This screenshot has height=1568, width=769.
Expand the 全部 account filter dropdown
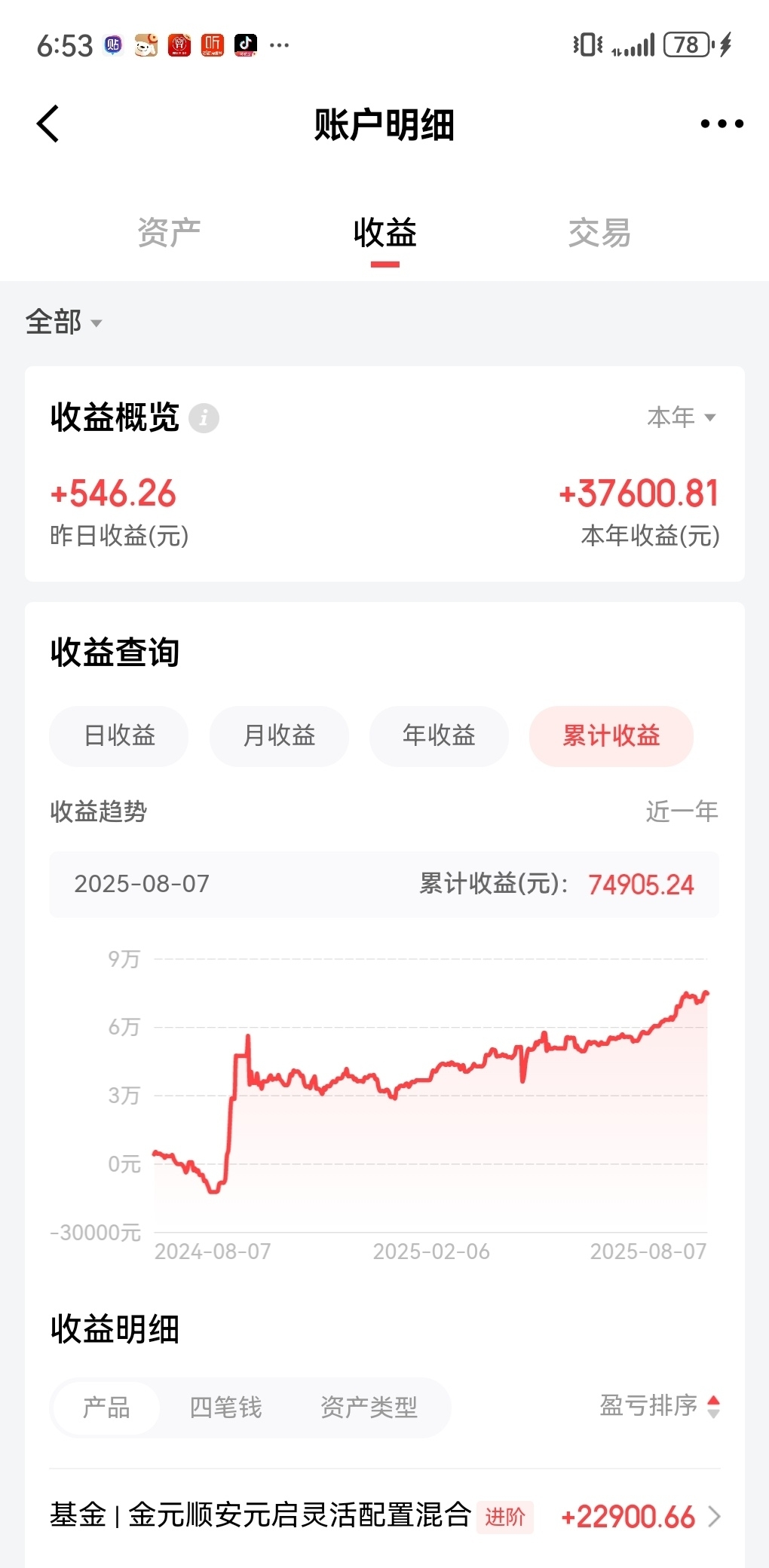(x=63, y=322)
